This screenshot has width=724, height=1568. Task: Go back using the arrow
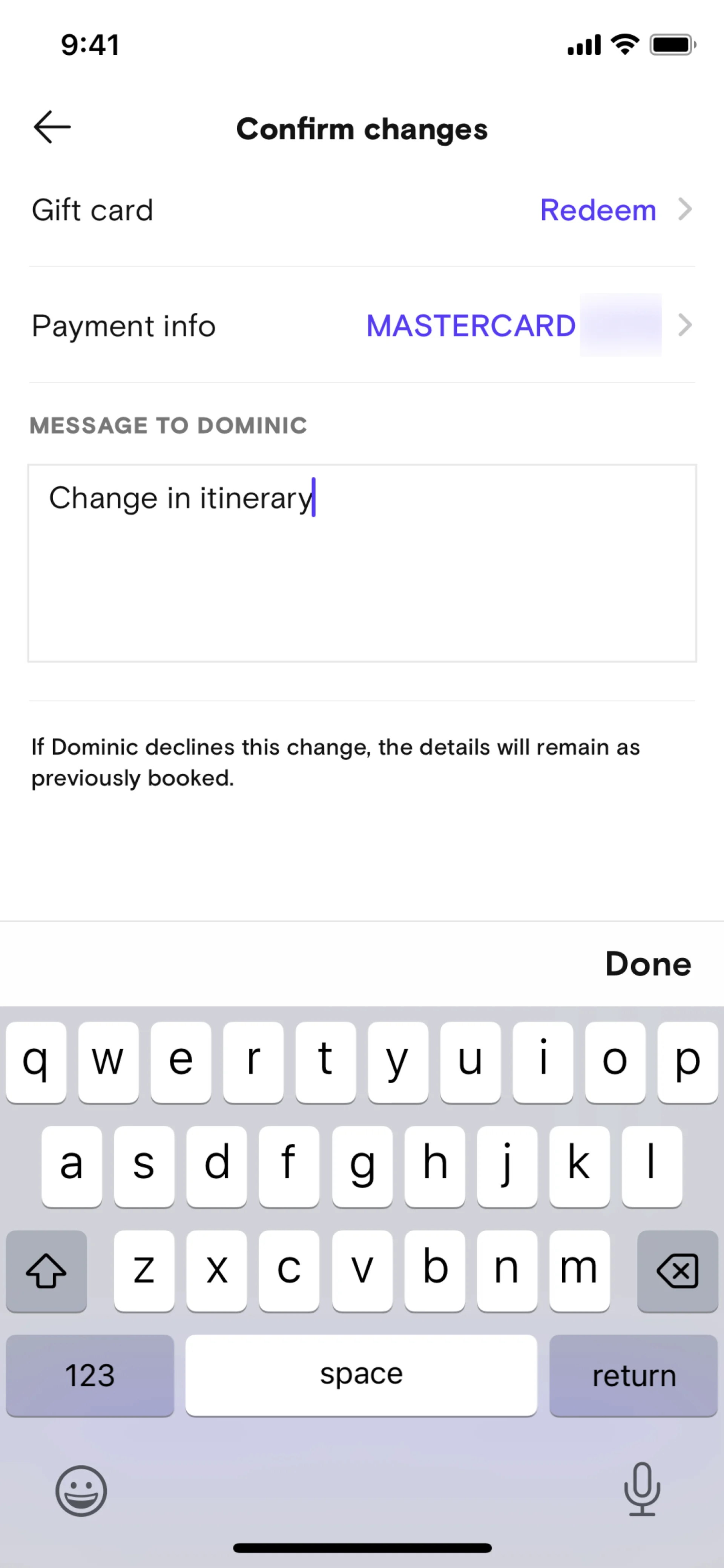click(52, 127)
